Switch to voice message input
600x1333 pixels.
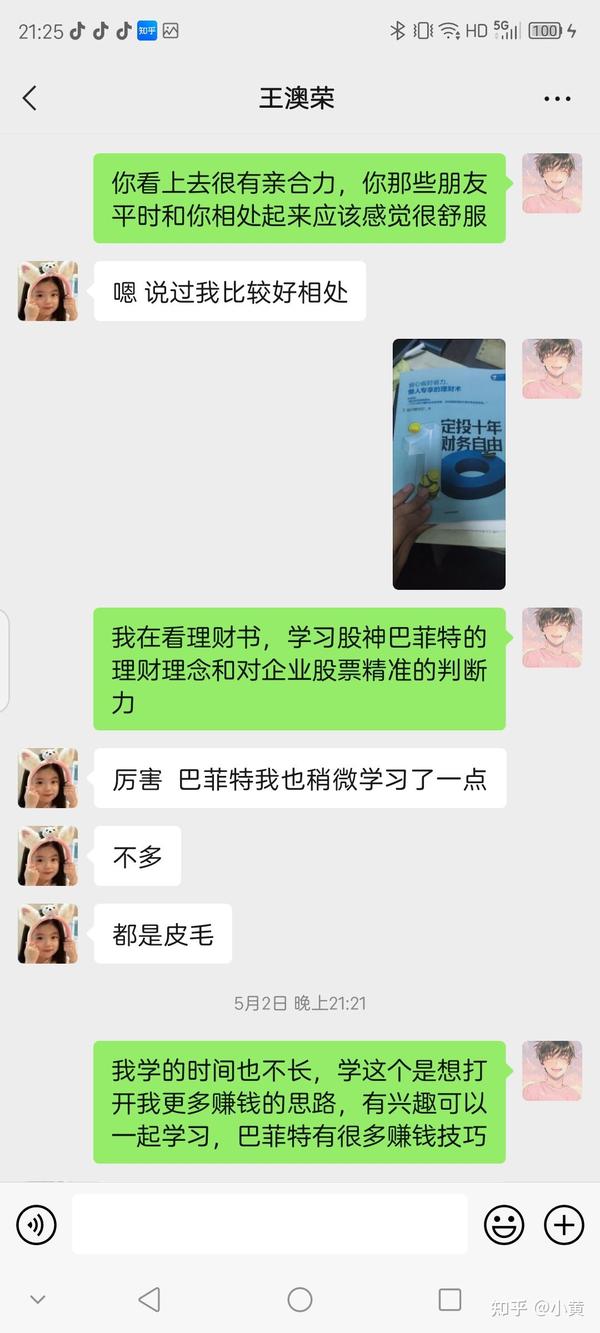pos(37,1224)
